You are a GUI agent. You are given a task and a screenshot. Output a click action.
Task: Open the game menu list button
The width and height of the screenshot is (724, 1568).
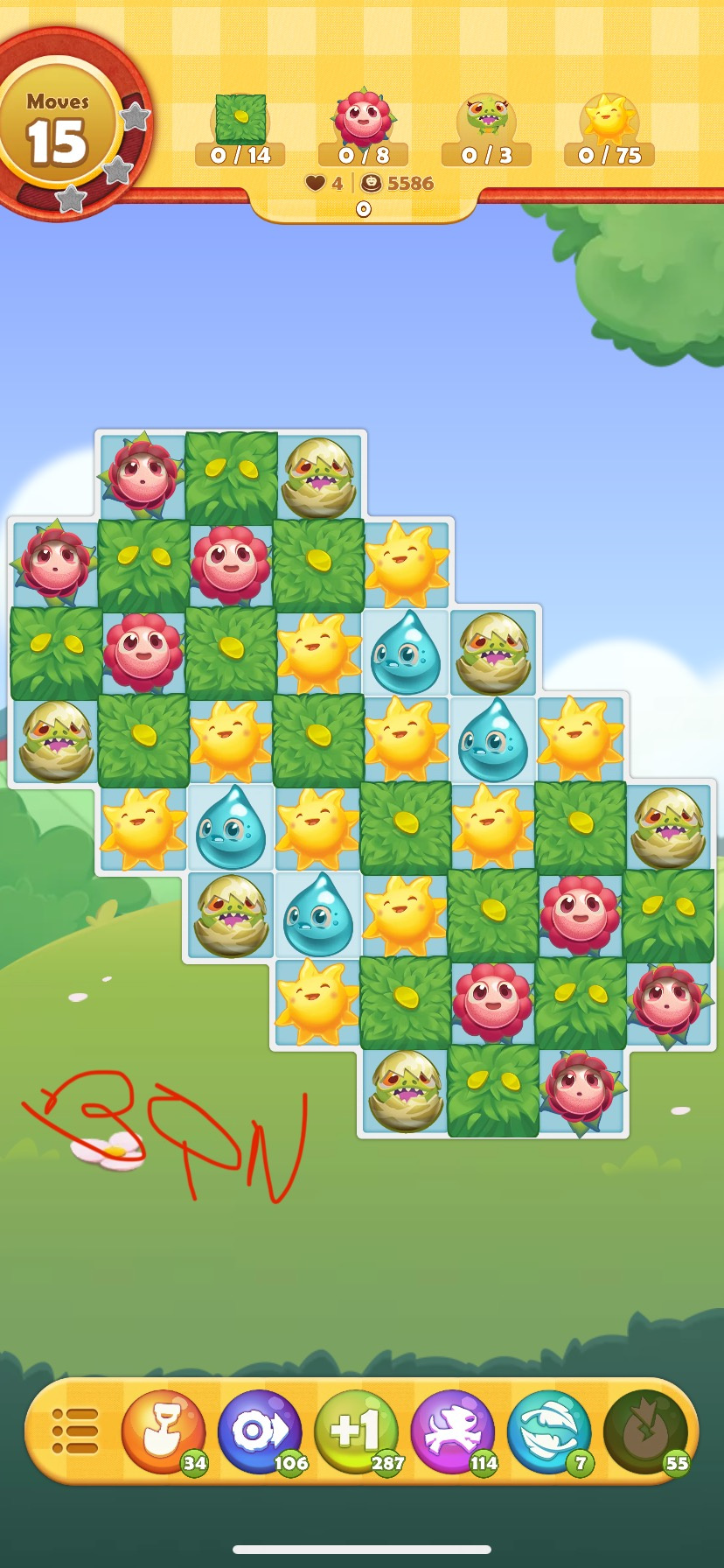pos(75,1430)
